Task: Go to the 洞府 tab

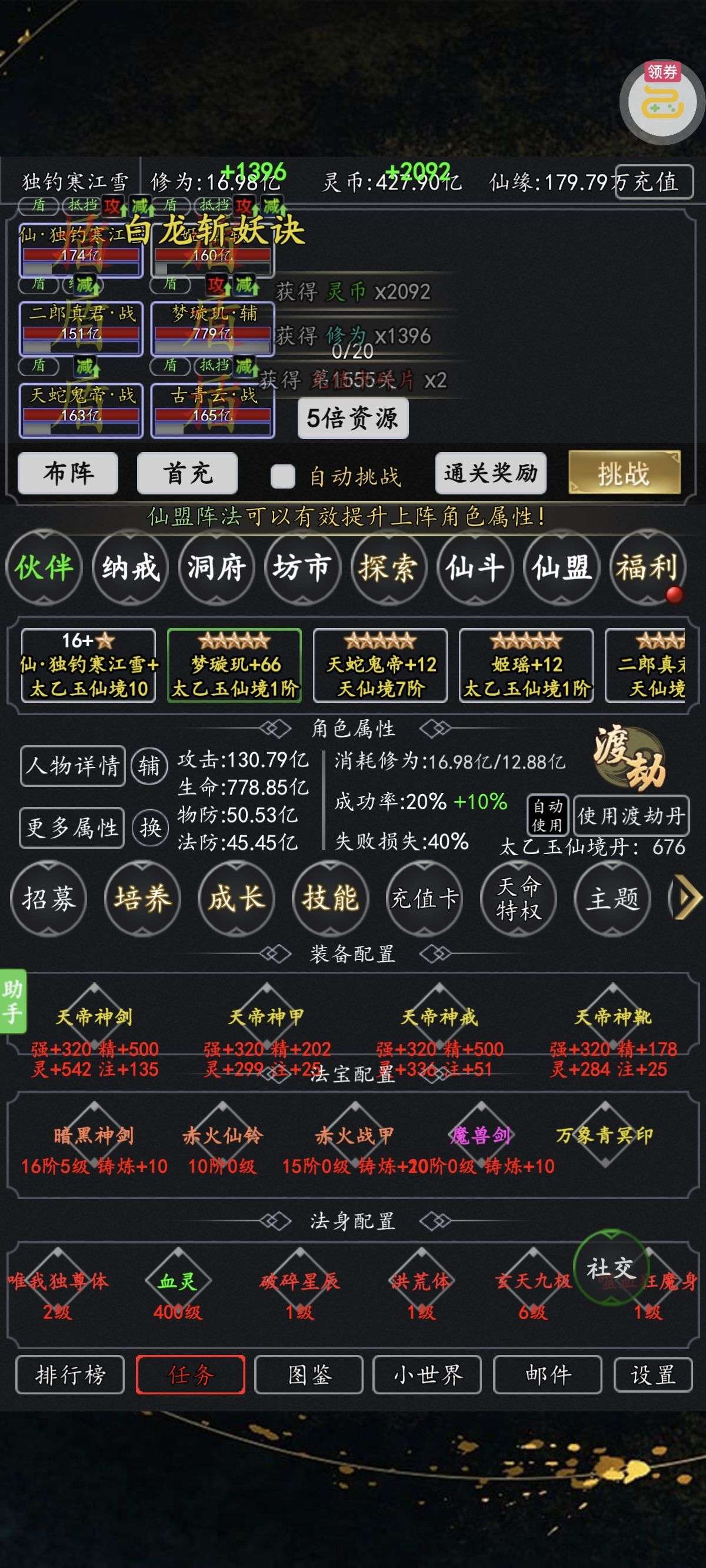Action: [216, 568]
